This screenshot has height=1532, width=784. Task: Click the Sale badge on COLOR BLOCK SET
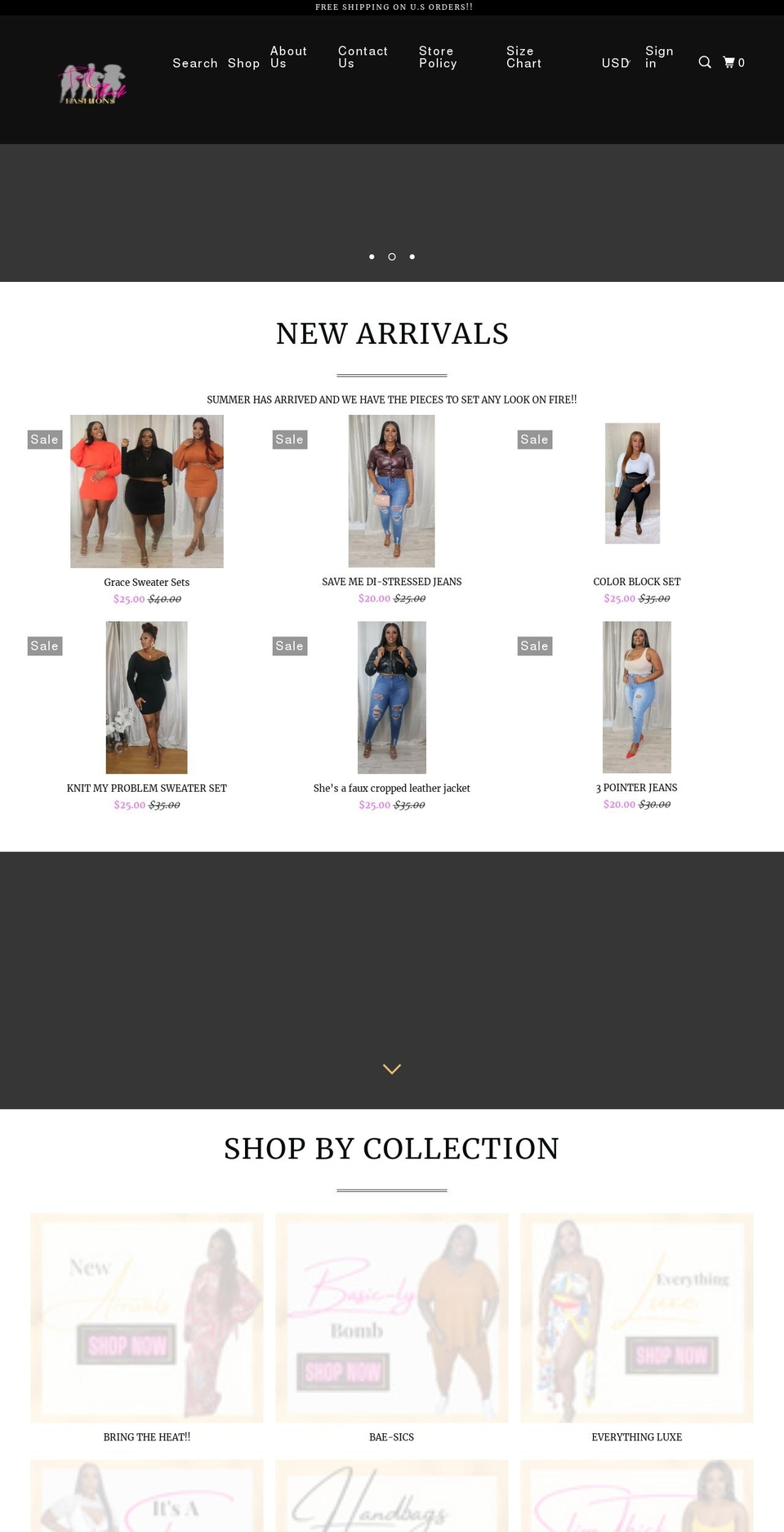[x=534, y=439]
